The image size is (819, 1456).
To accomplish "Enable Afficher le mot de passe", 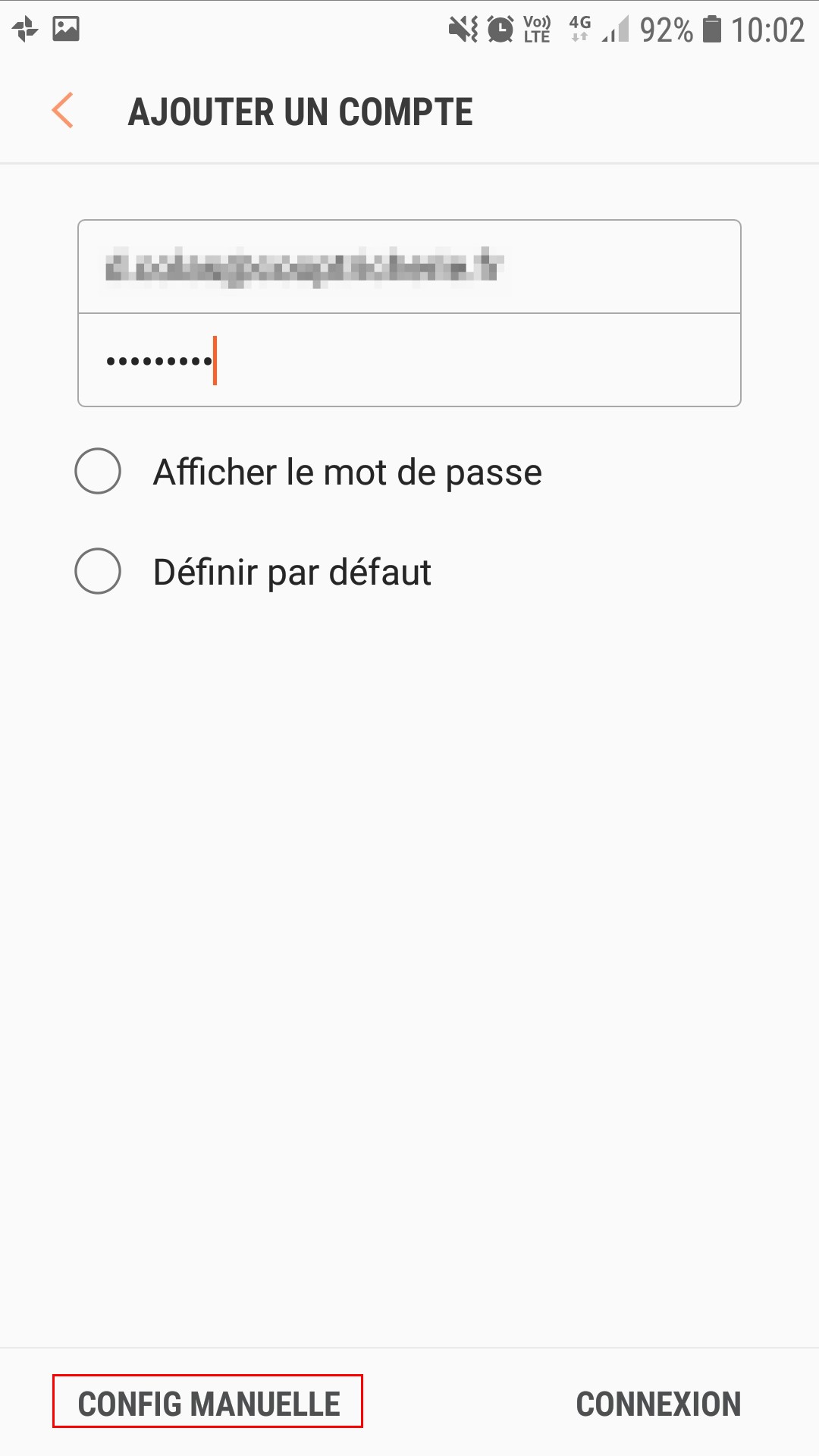I will 98,471.
